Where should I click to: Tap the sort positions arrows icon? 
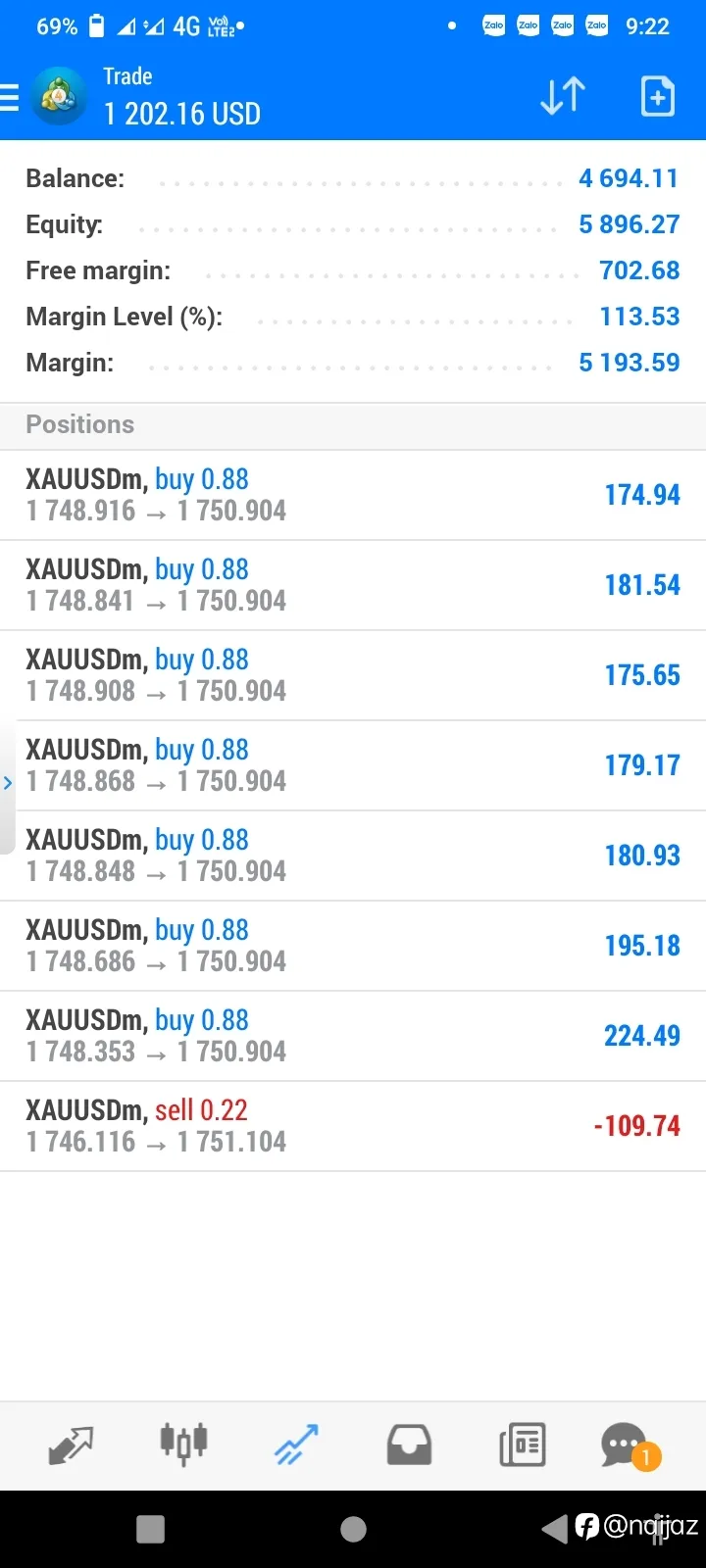[x=563, y=96]
